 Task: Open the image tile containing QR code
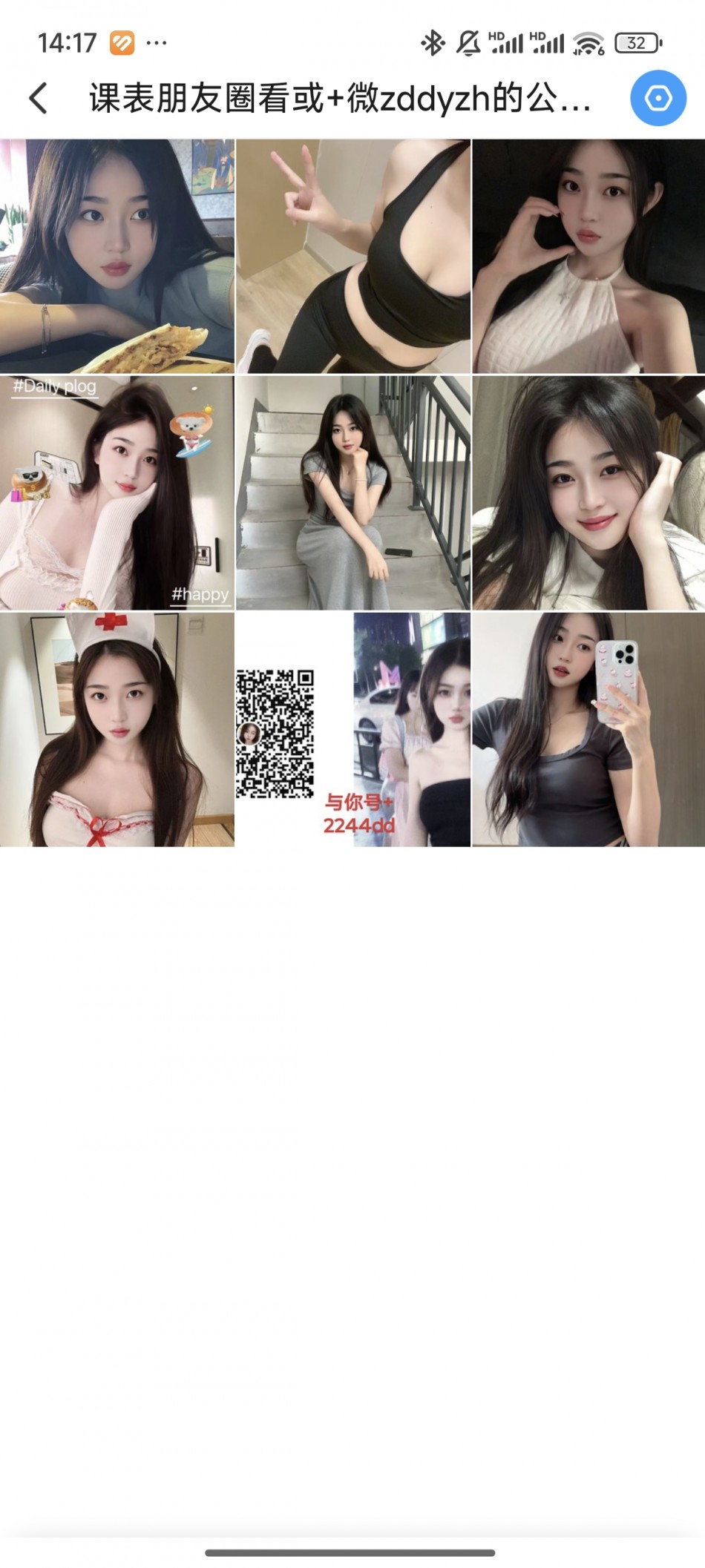tap(353, 729)
